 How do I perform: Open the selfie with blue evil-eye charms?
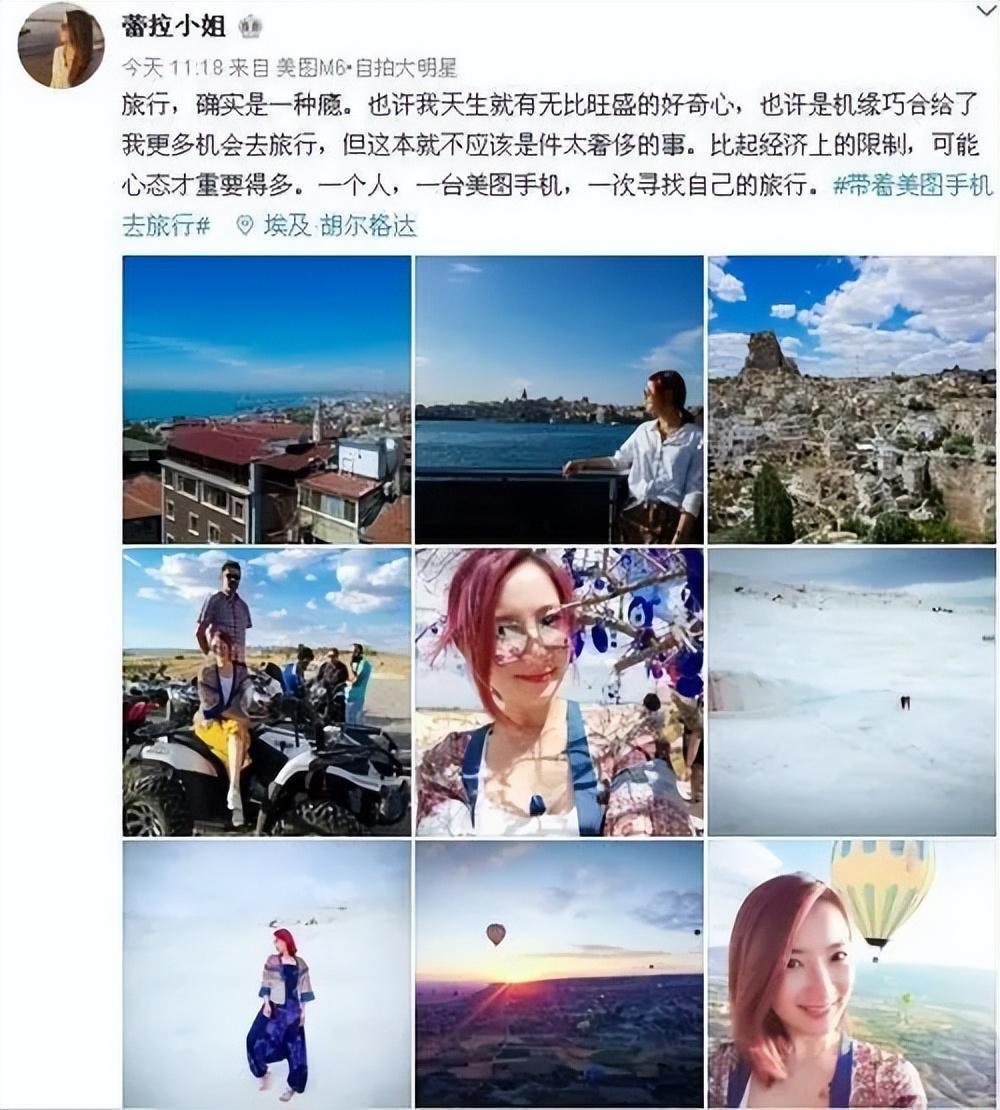pos(559,692)
